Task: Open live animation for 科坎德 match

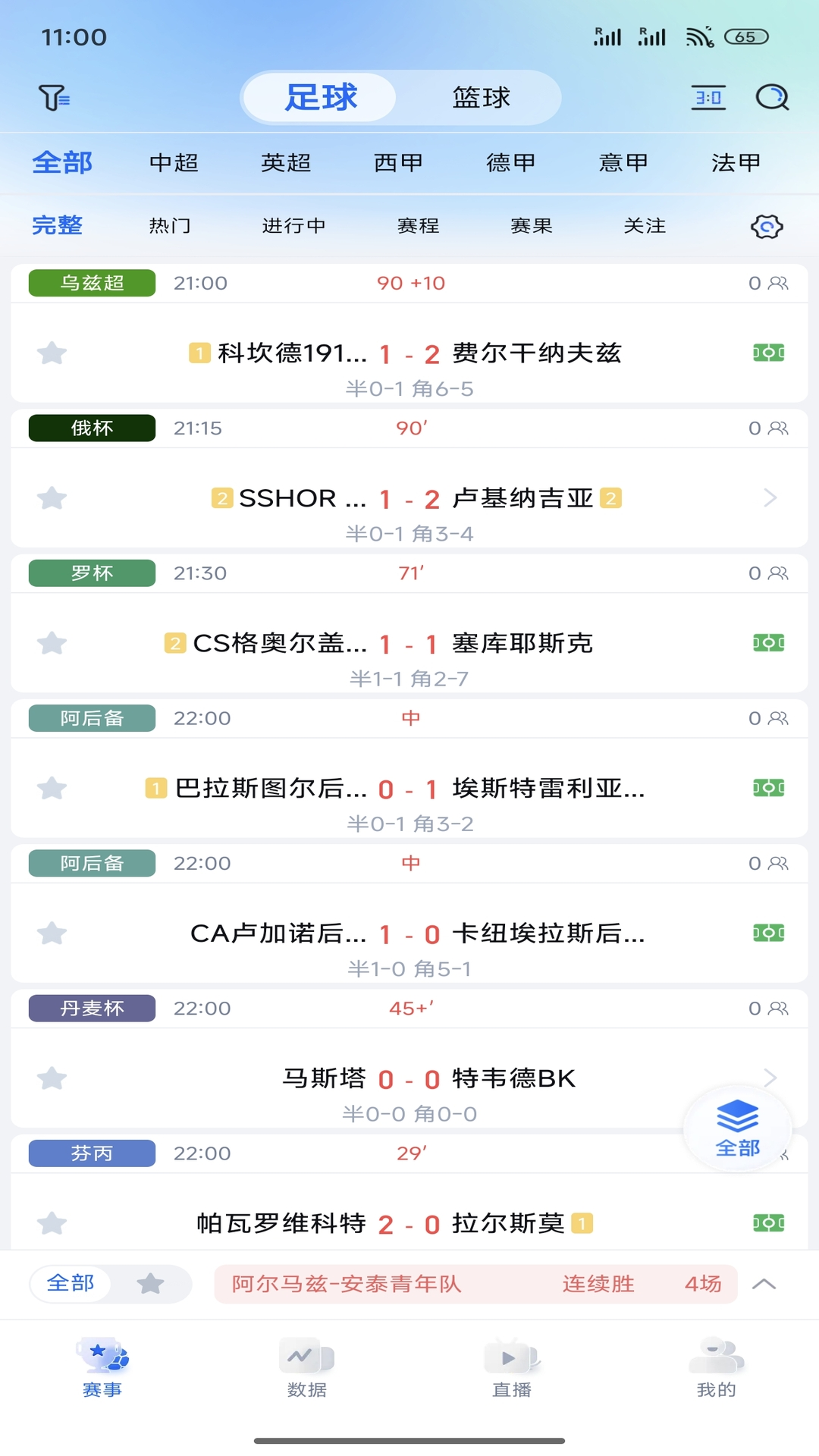Action: click(x=769, y=353)
